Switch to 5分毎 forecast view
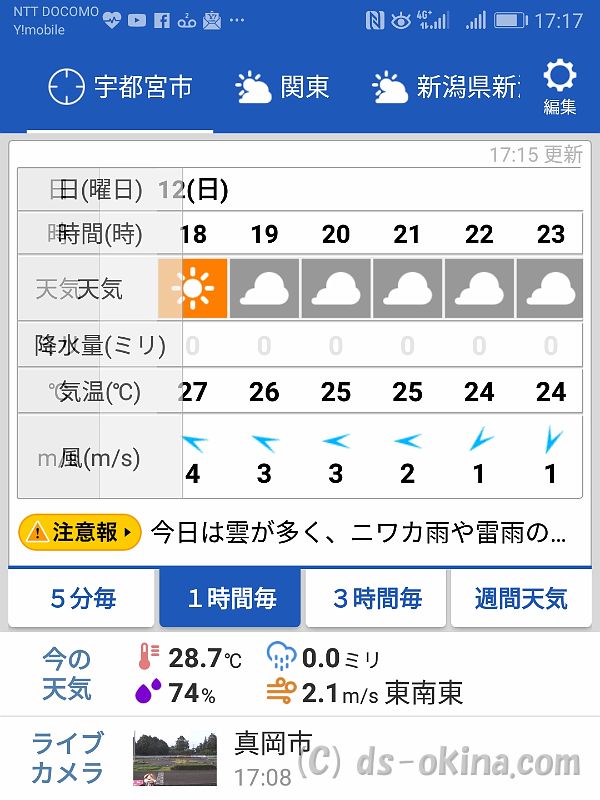Viewport: 600px width, 800px height. 83,599
